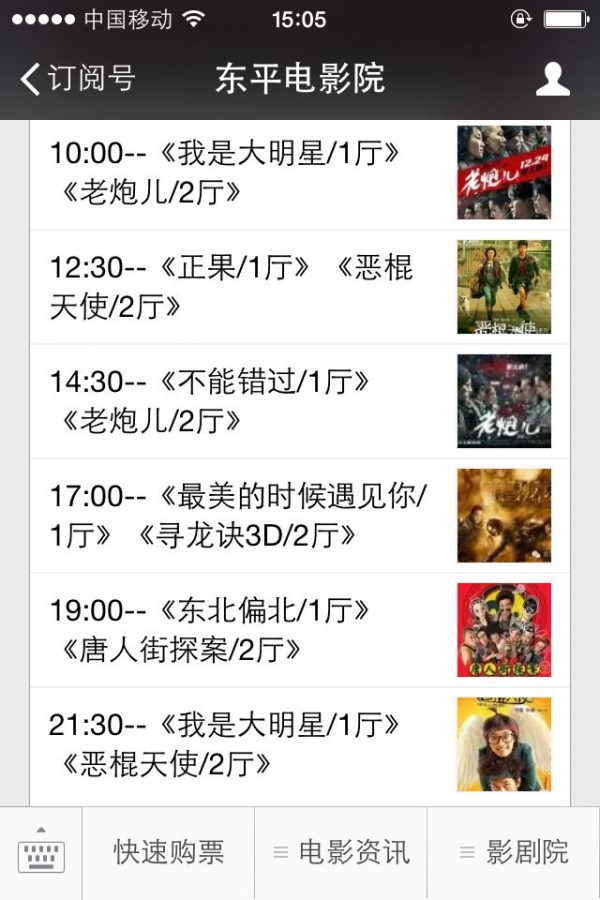
Task: Go back to 订阅号 list
Action: point(78,79)
